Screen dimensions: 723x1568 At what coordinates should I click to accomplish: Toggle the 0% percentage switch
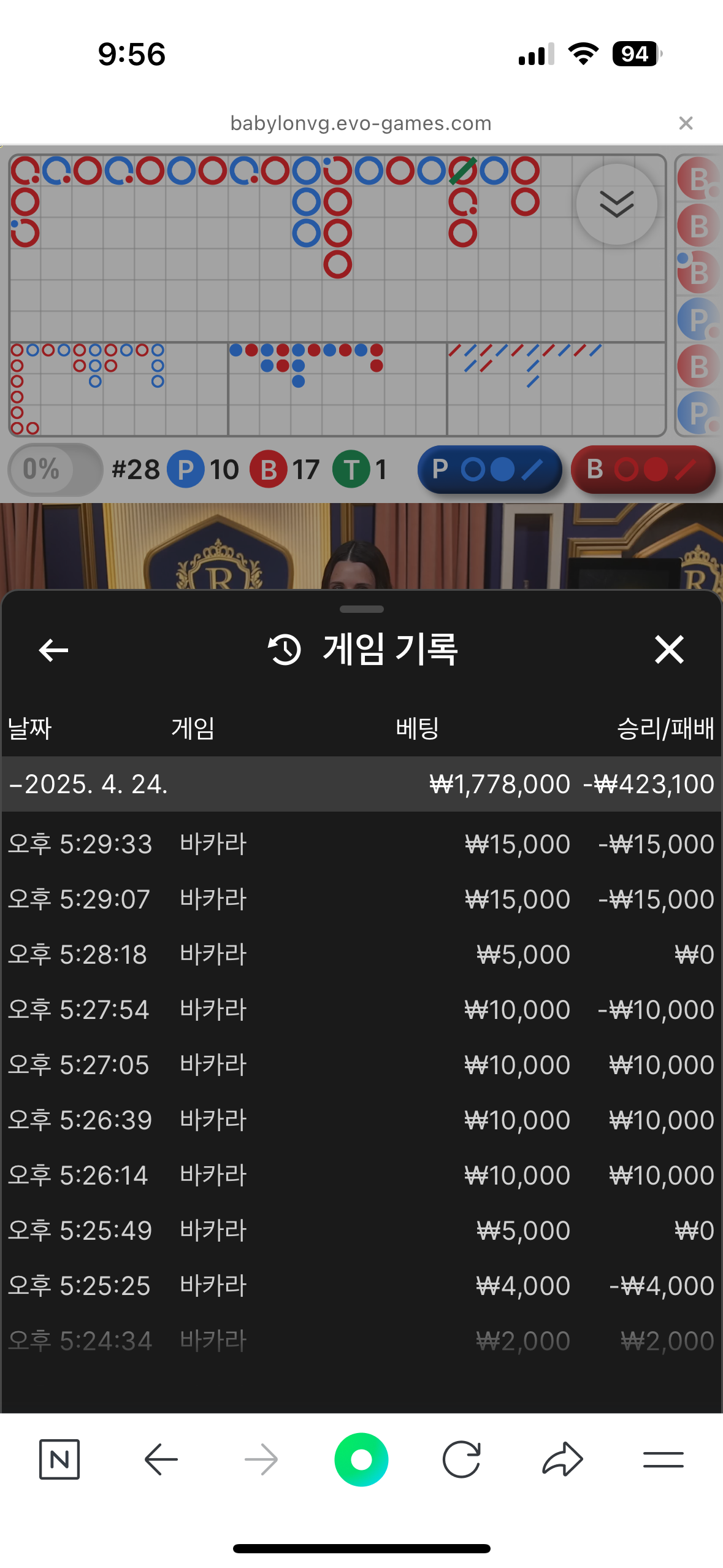[55, 469]
